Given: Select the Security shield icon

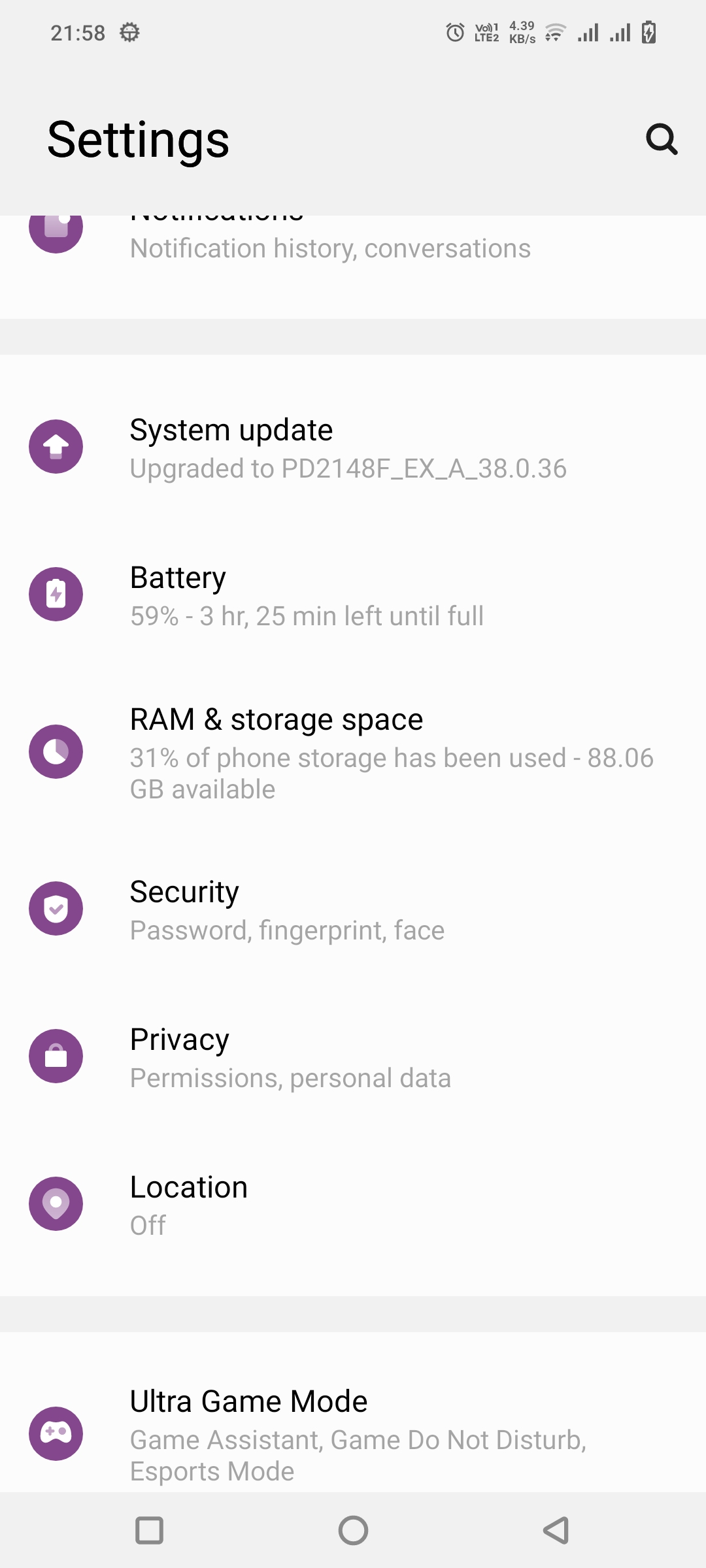Looking at the screenshot, I should coord(56,907).
